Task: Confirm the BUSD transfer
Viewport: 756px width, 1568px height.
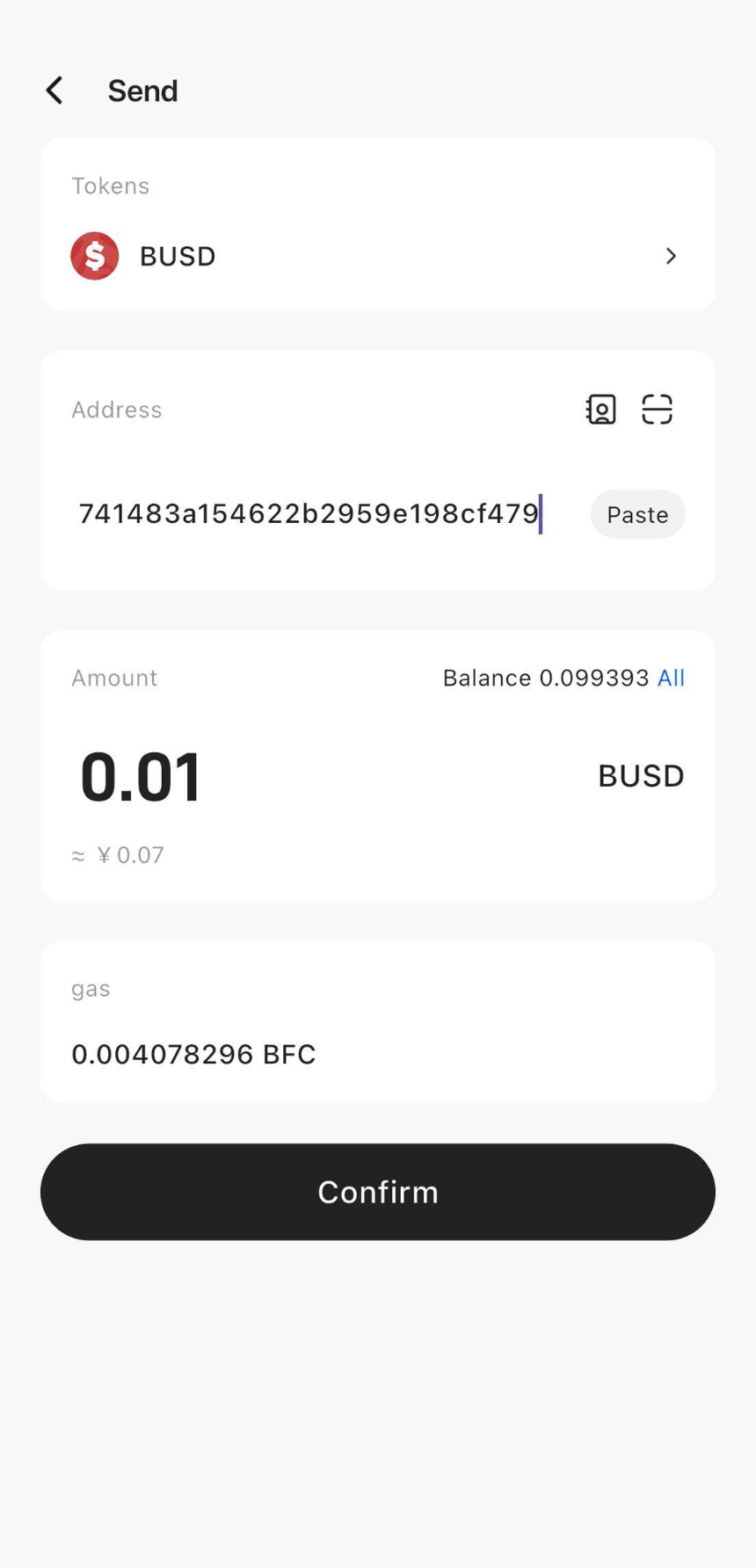Action: pos(377,1191)
